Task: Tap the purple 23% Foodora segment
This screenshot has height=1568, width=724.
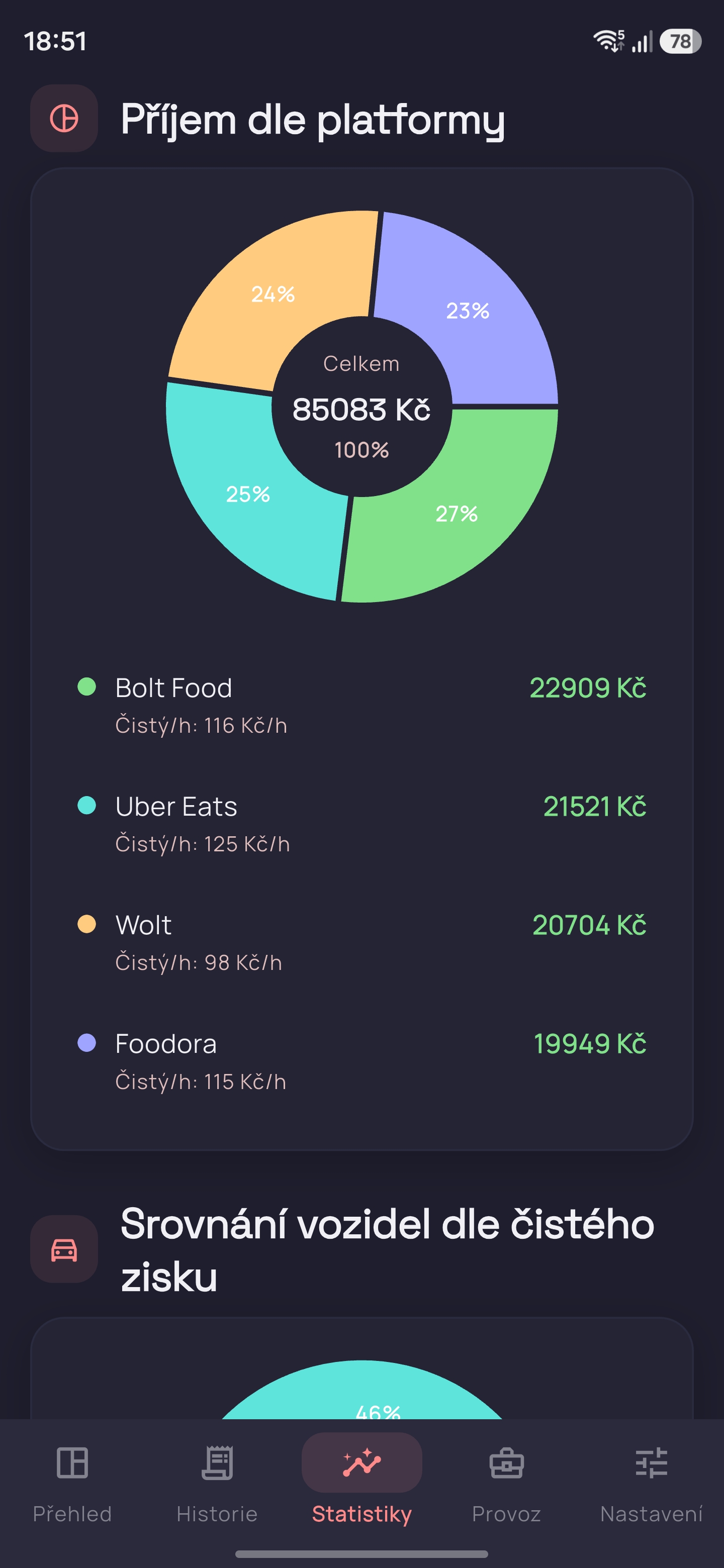Action: [x=468, y=311]
